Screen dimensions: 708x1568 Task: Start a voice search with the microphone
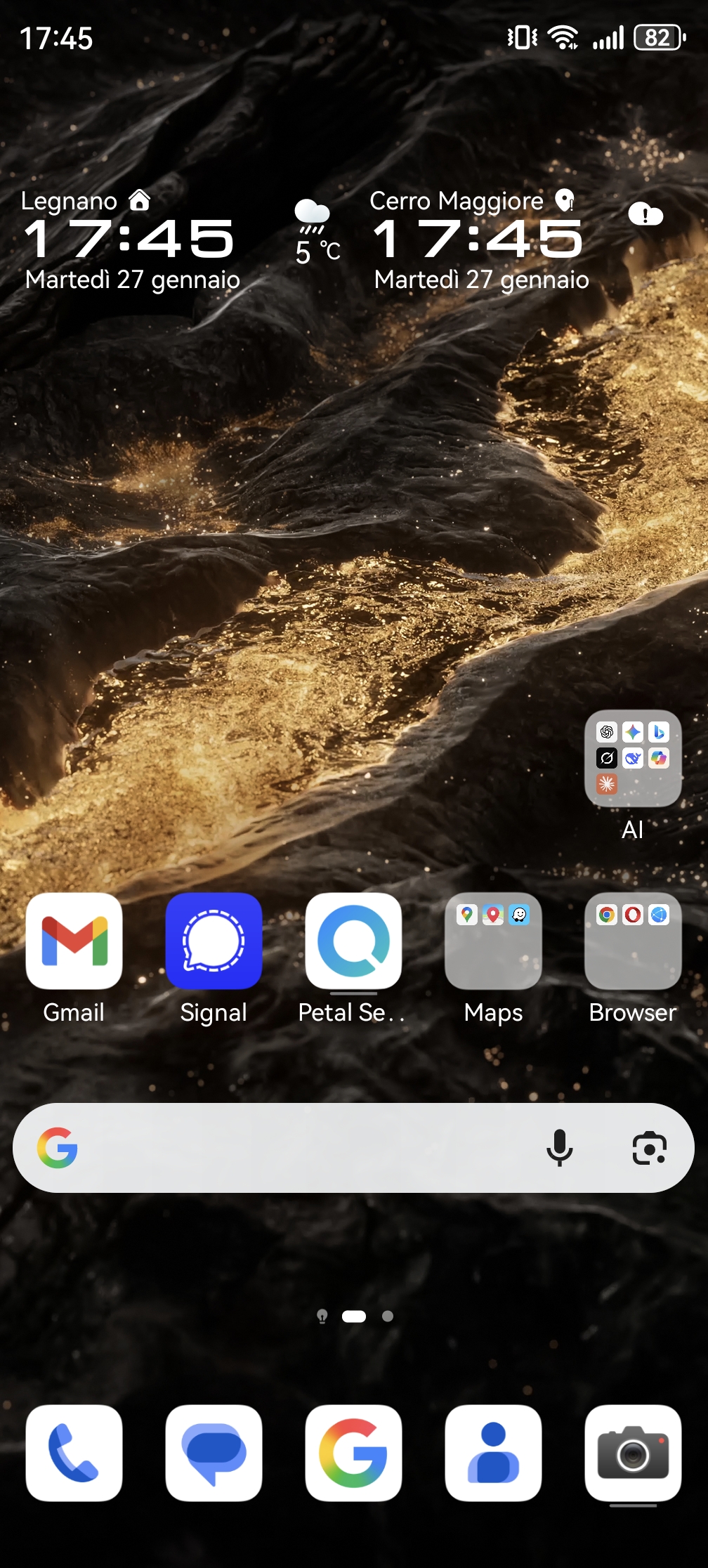click(560, 1148)
